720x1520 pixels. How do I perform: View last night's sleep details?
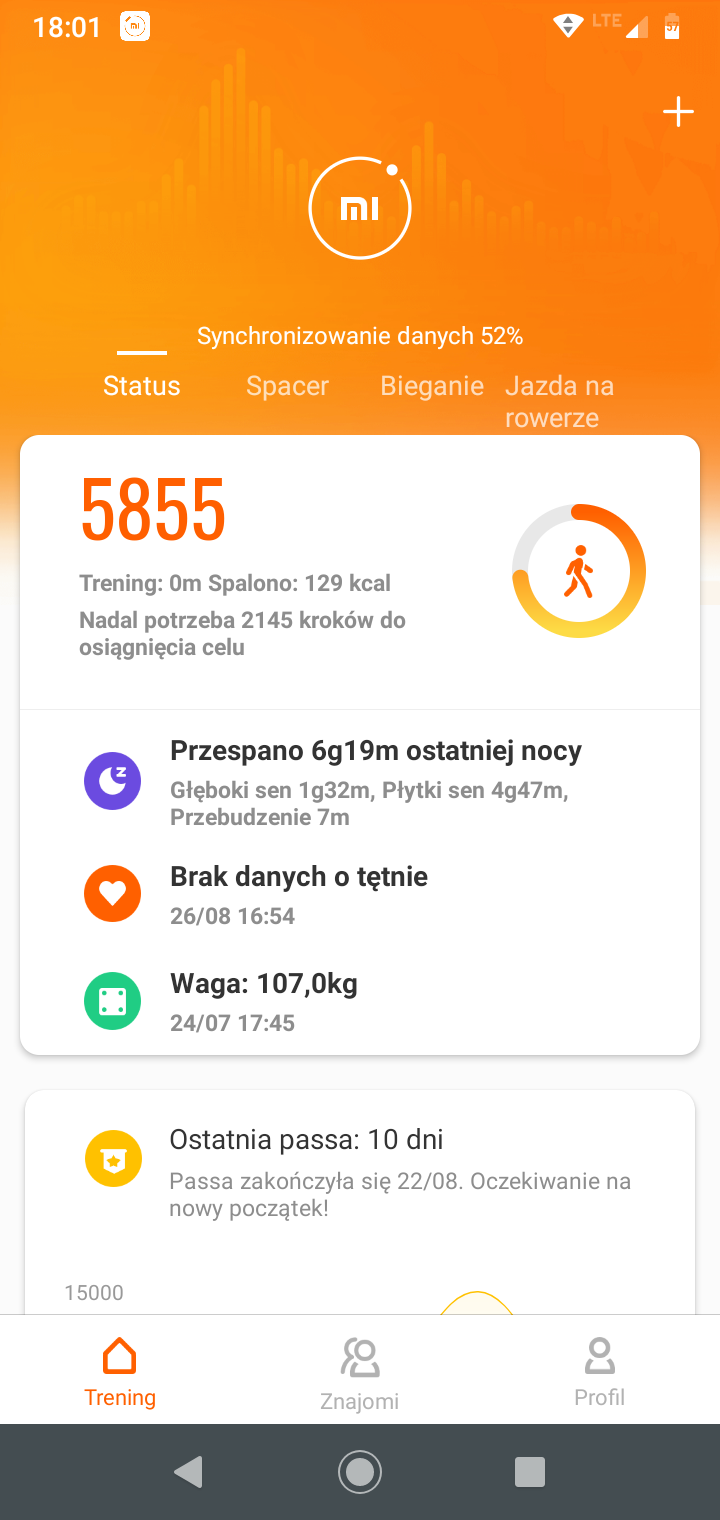pos(360,783)
